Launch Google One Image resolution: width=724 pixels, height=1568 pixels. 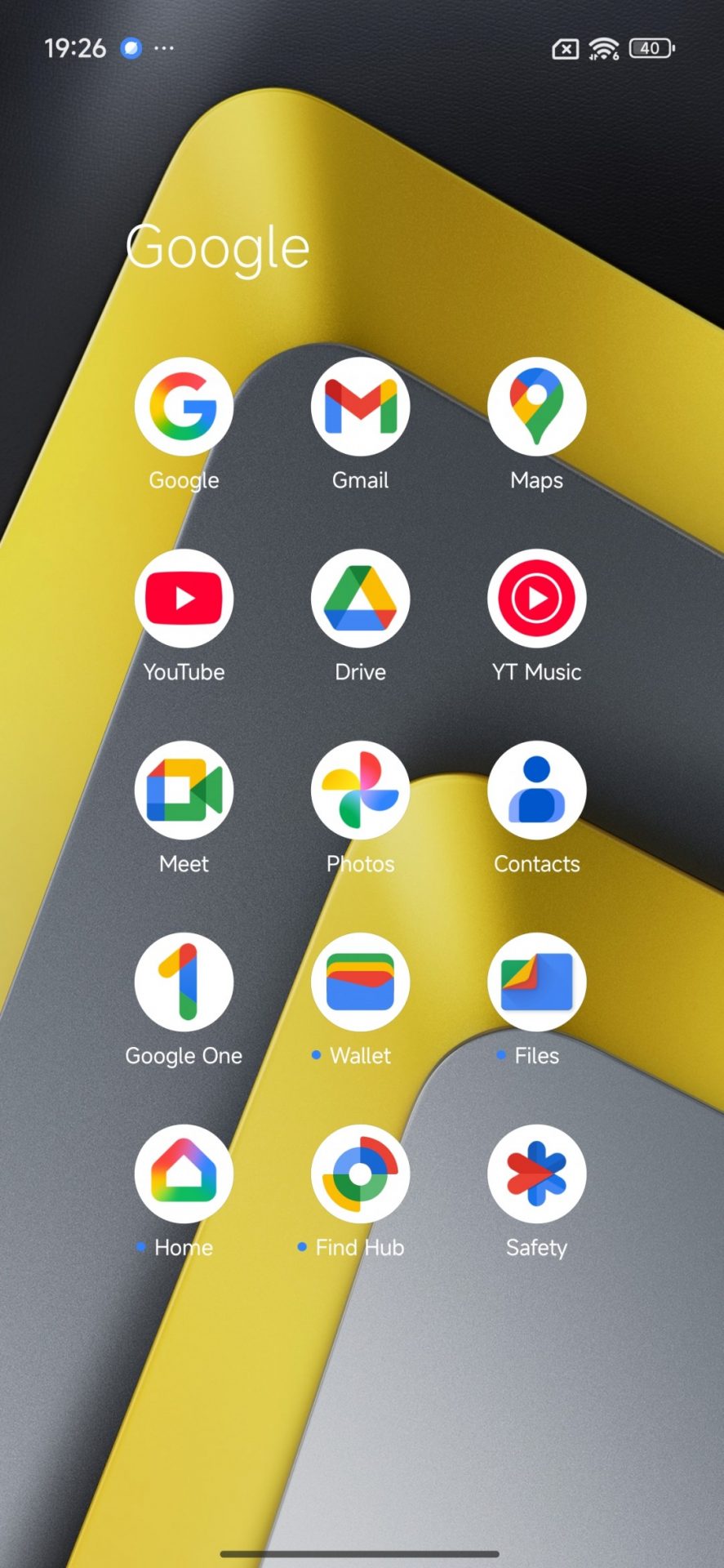click(184, 982)
